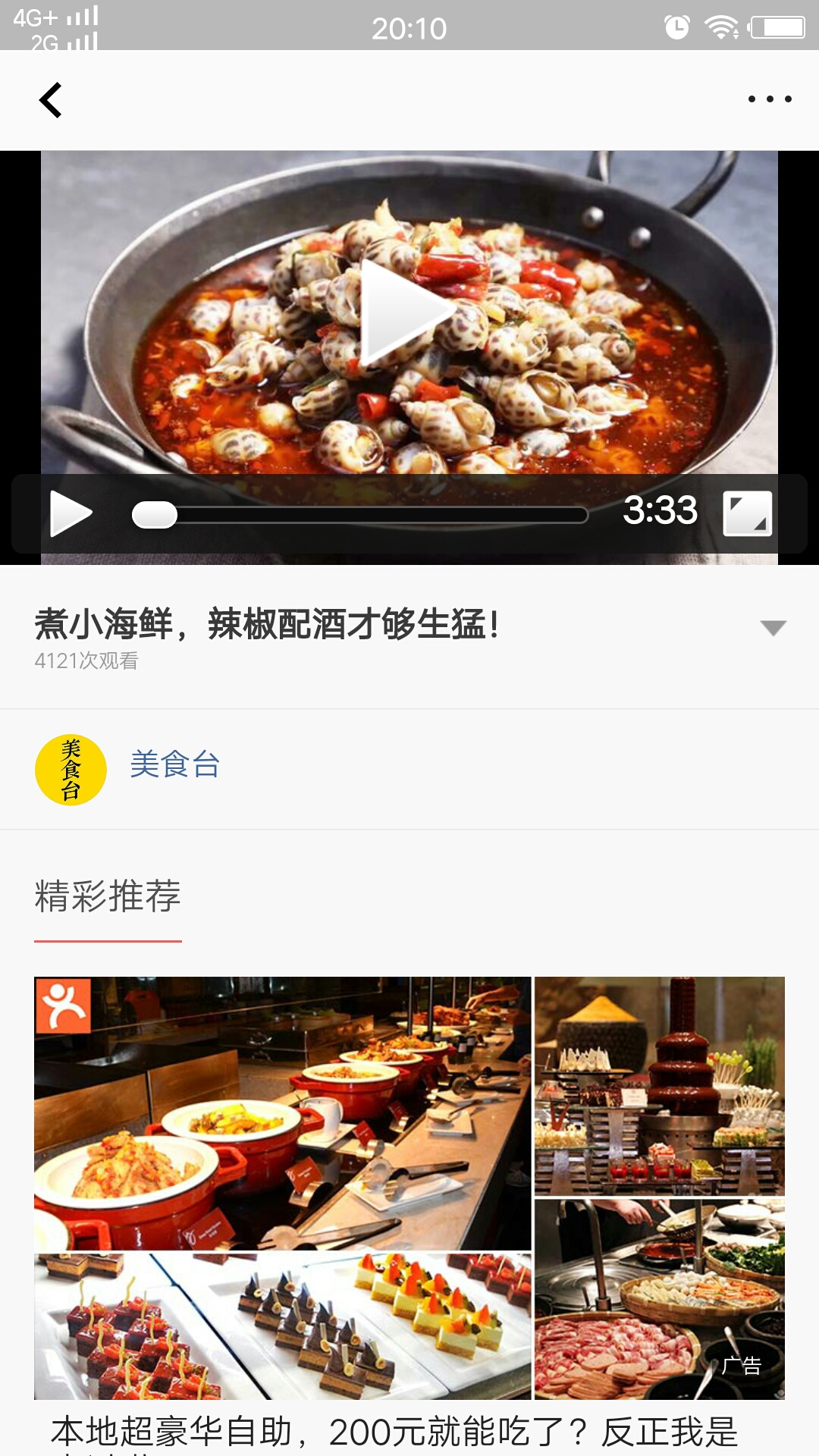Open the three-dot overflow menu

(769, 99)
